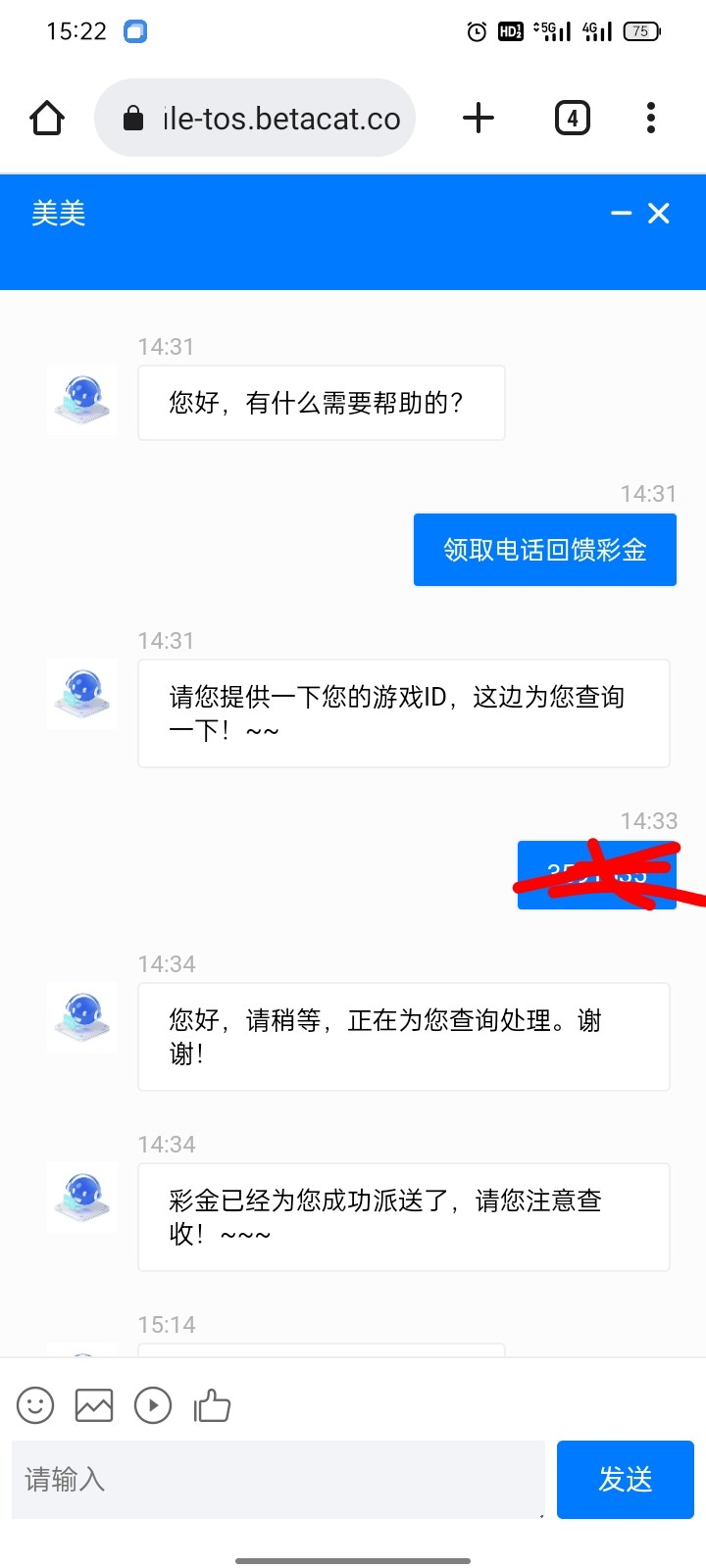This screenshot has width=706, height=1568.
Task: Rate the service with thumbs up
Action: tap(212, 1405)
